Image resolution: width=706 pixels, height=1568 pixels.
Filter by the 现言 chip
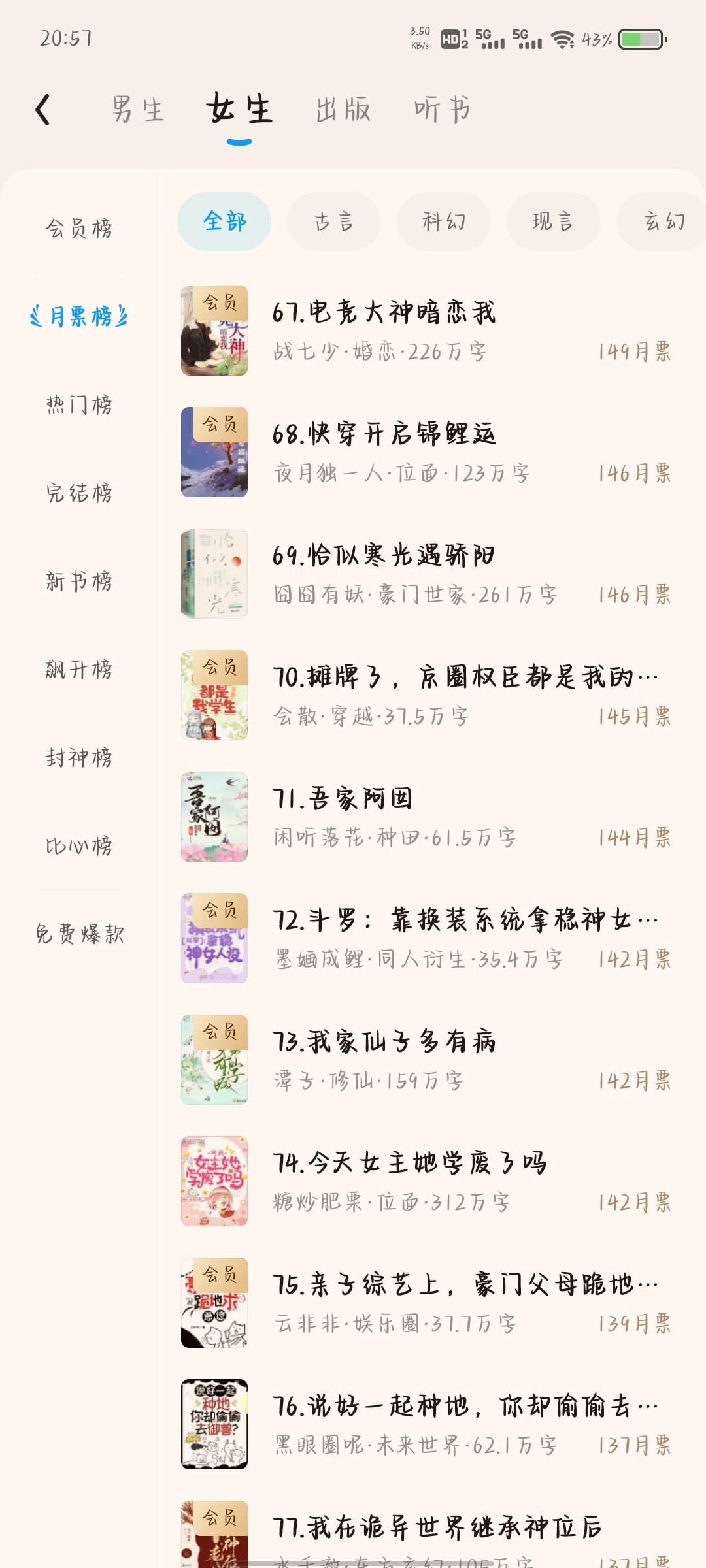553,221
